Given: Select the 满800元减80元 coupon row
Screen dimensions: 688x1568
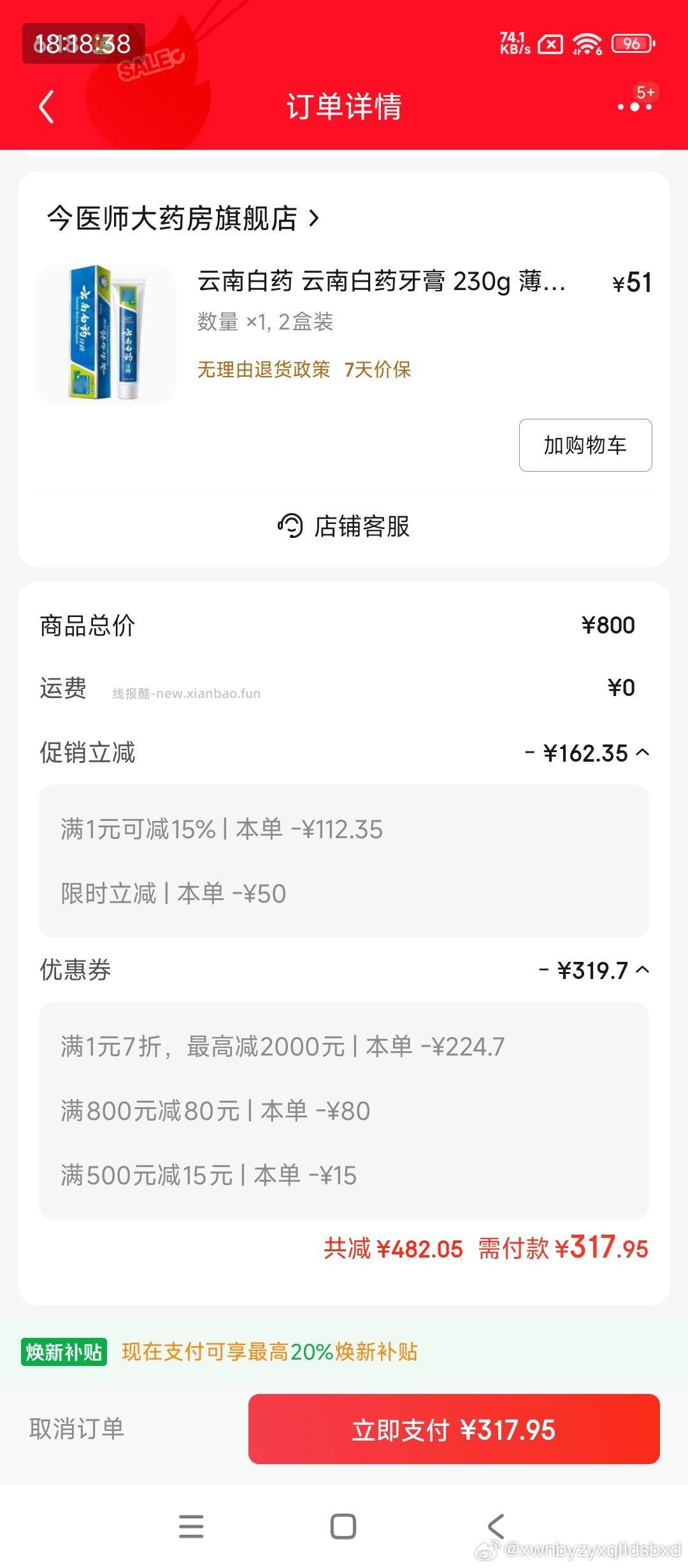Looking at the screenshot, I should click(x=215, y=1111).
